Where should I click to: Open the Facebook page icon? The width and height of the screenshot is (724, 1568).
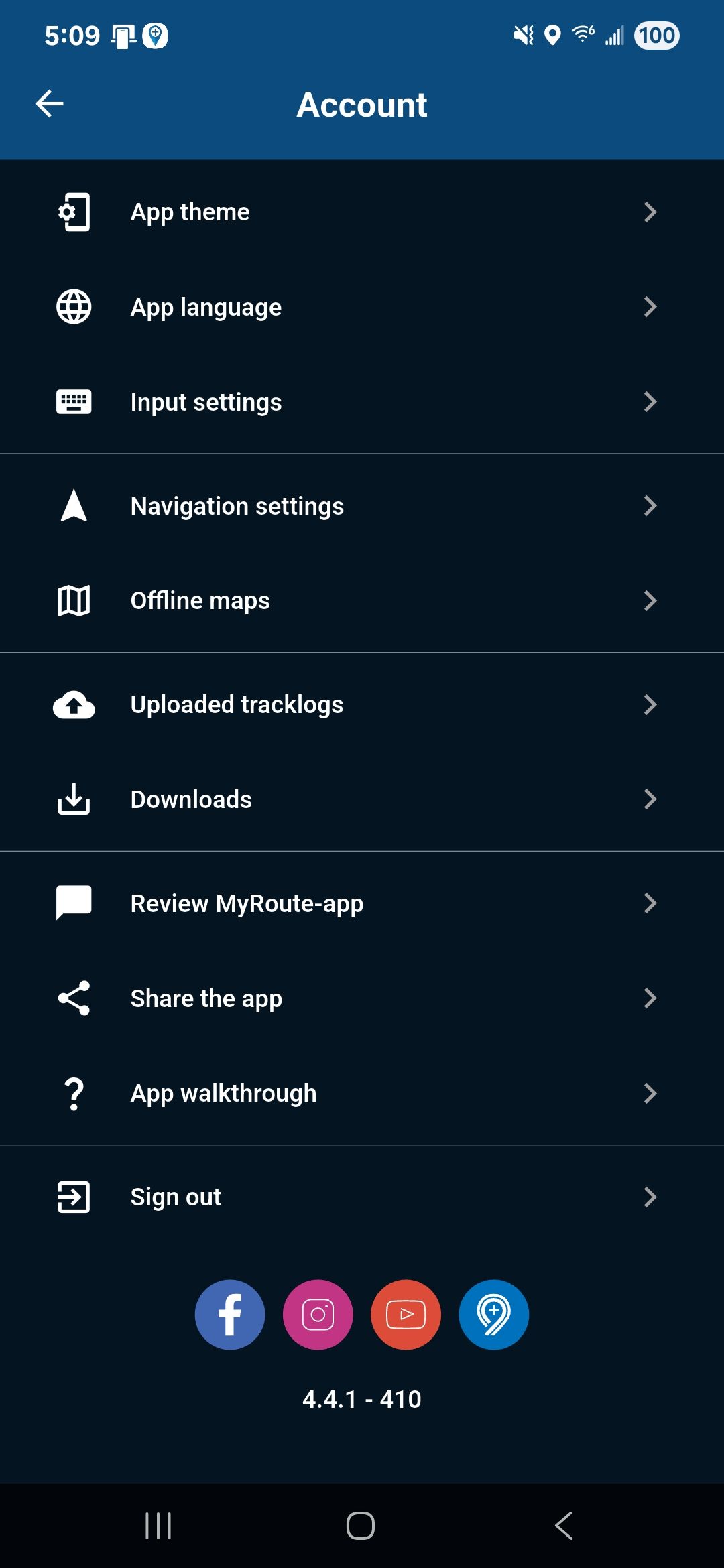coord(230,1315)
